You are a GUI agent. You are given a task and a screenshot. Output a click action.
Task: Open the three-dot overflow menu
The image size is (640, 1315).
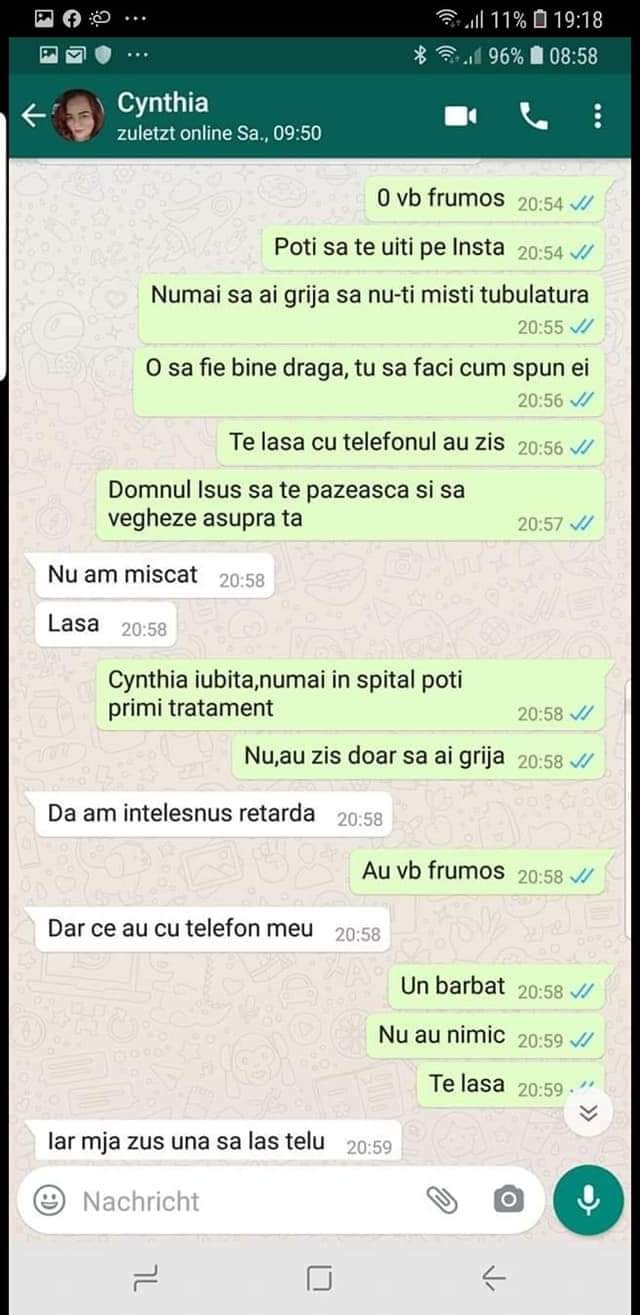point(597,117)
